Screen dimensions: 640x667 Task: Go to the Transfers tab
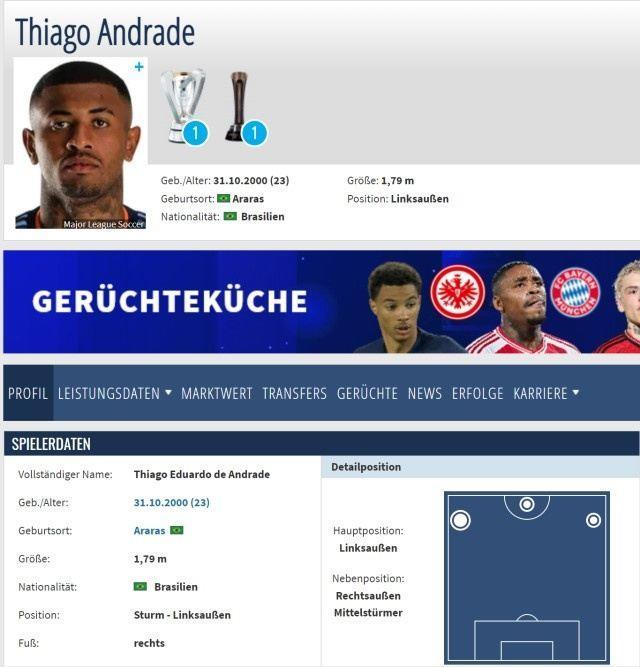pos(294,393)
